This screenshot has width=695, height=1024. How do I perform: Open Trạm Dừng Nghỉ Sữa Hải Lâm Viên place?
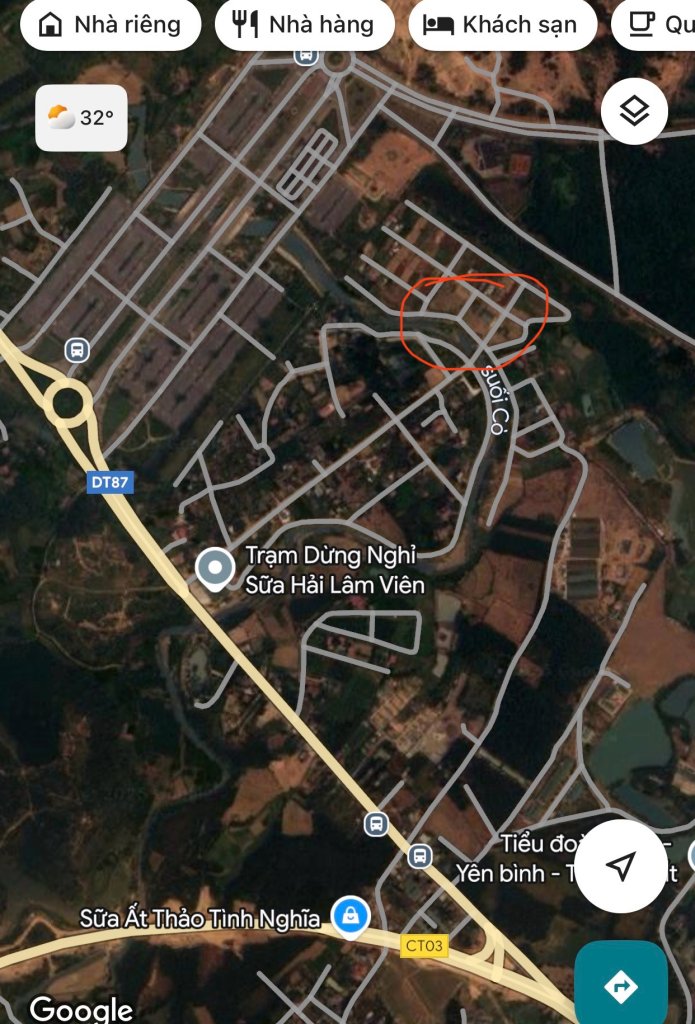pyautogui.click(x=214, y=568)
